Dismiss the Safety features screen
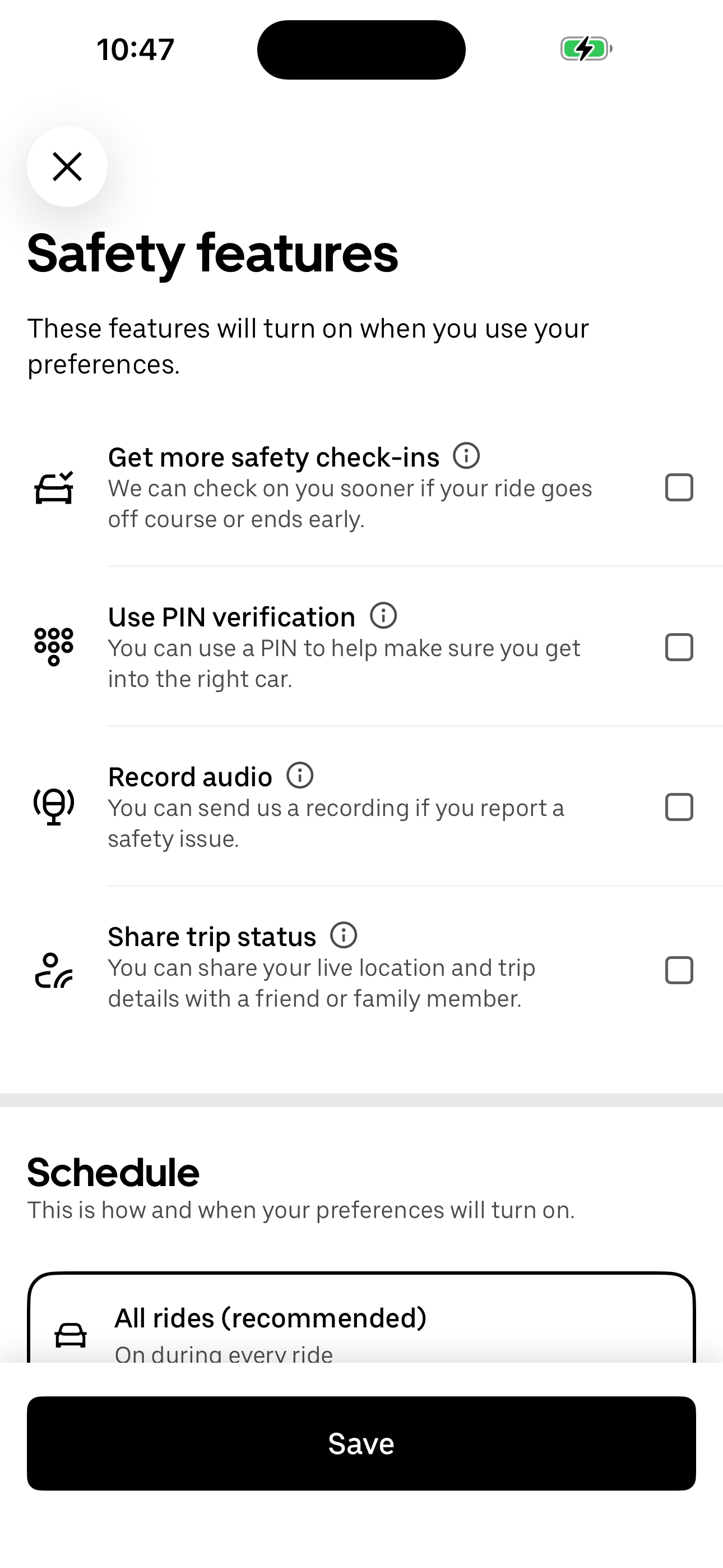Viewport: 723px width, 1568px height. tap(67, 166)
